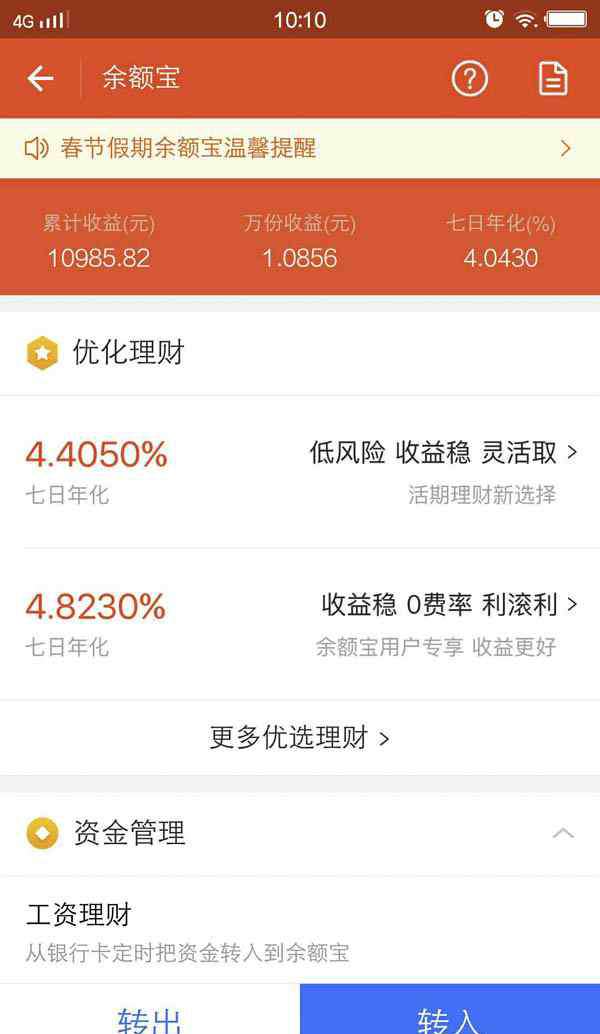Collapse the 资金管理 section
This screenshot has width=600, height=1034.
[x=563, y=834]
